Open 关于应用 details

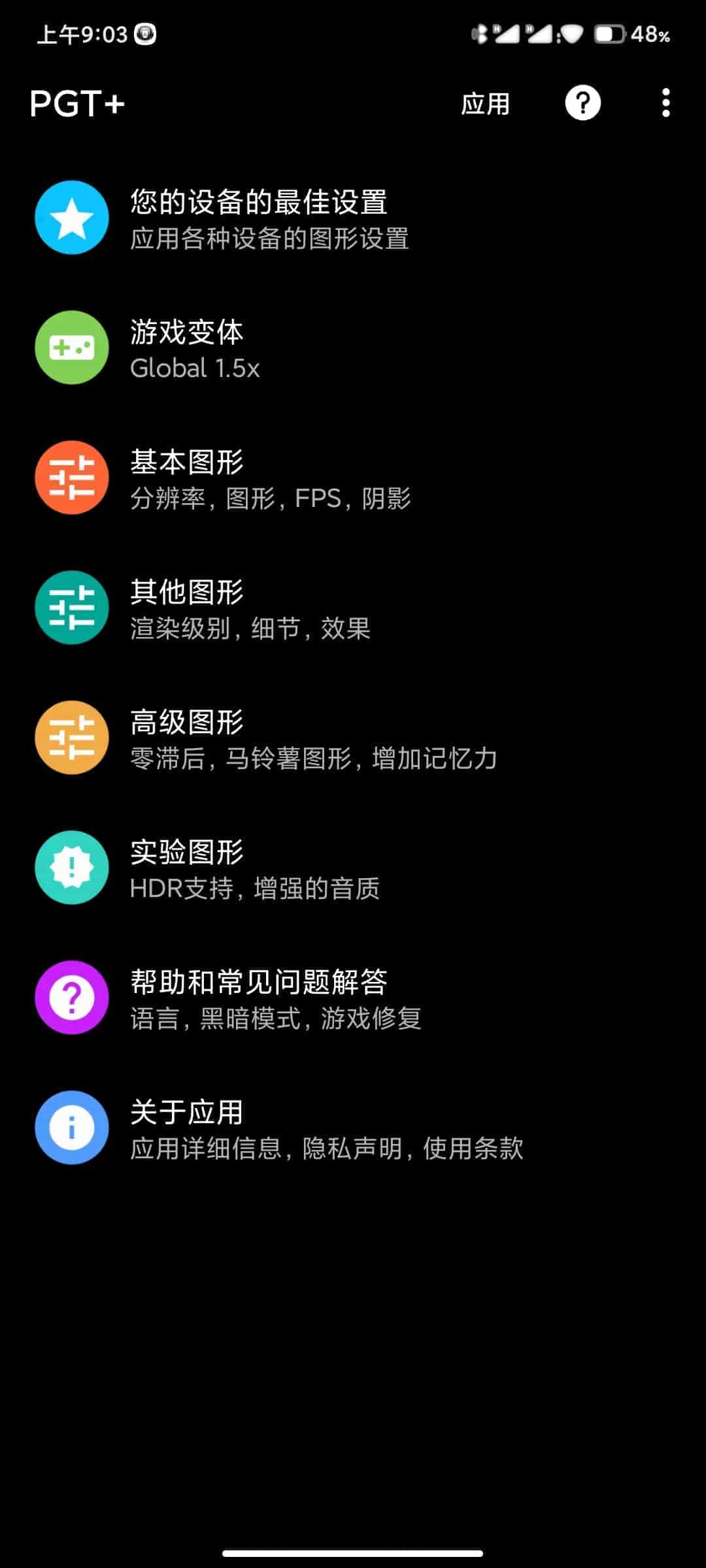coord(353,1128)
